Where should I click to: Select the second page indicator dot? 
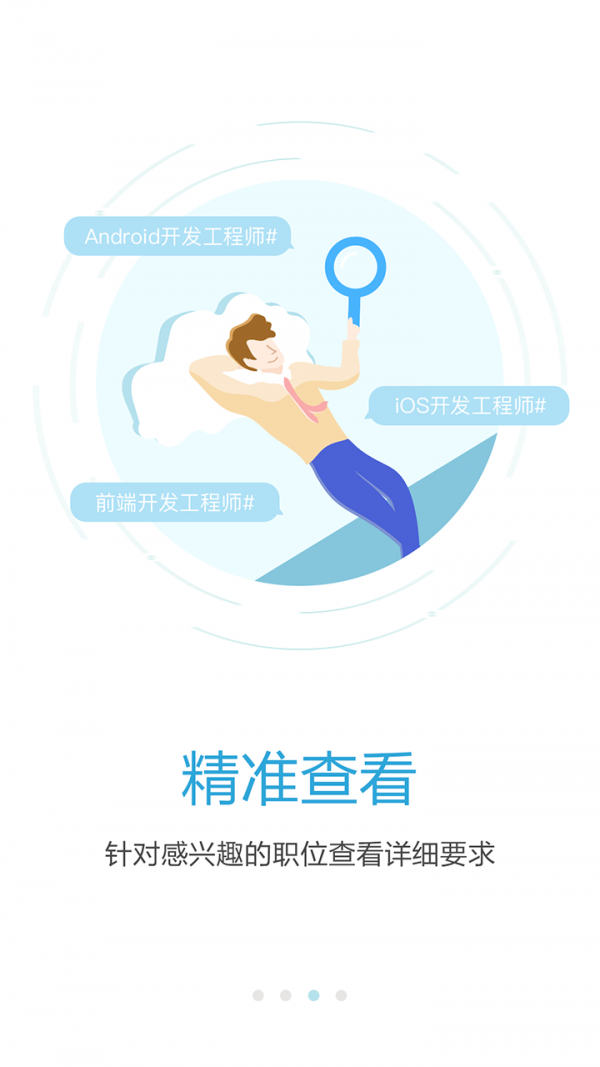[286, 995]
